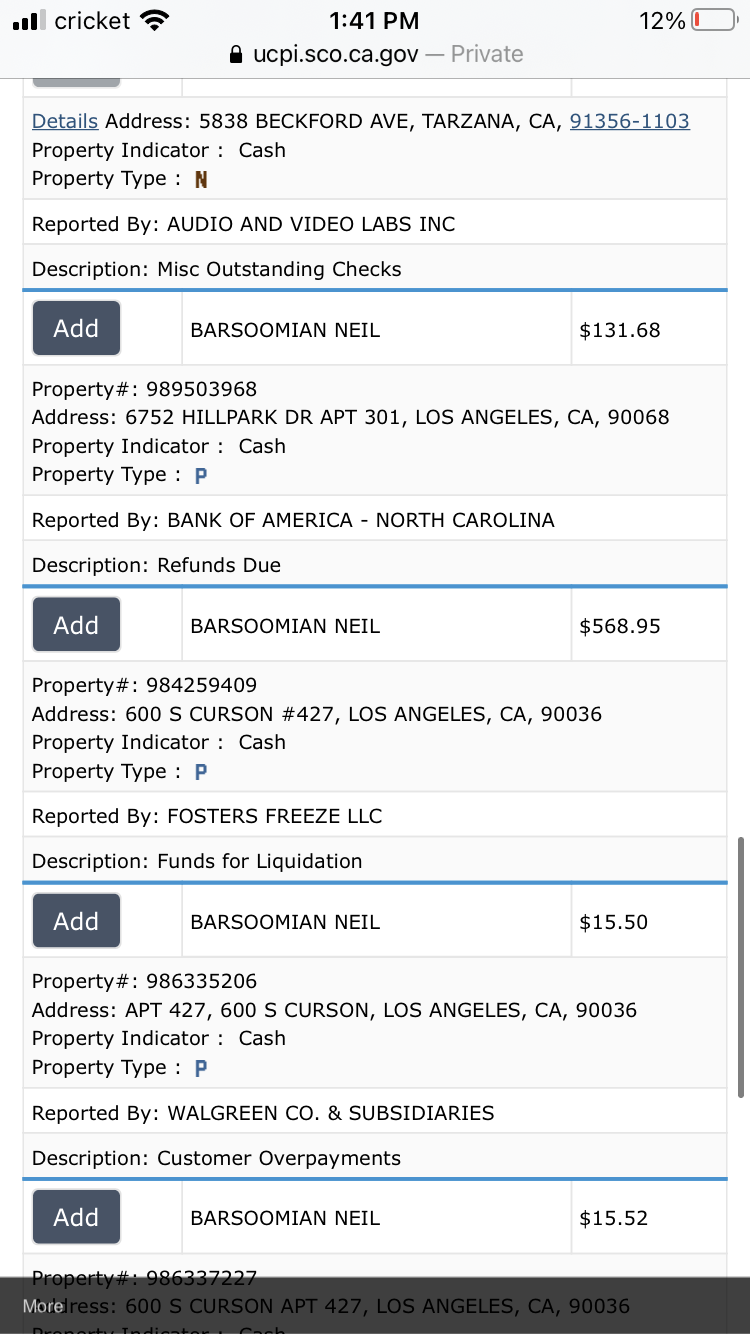The image size is (750, 1334).
Task: Tap the 91356-1103 zip code link
Action: click(629, 121)
